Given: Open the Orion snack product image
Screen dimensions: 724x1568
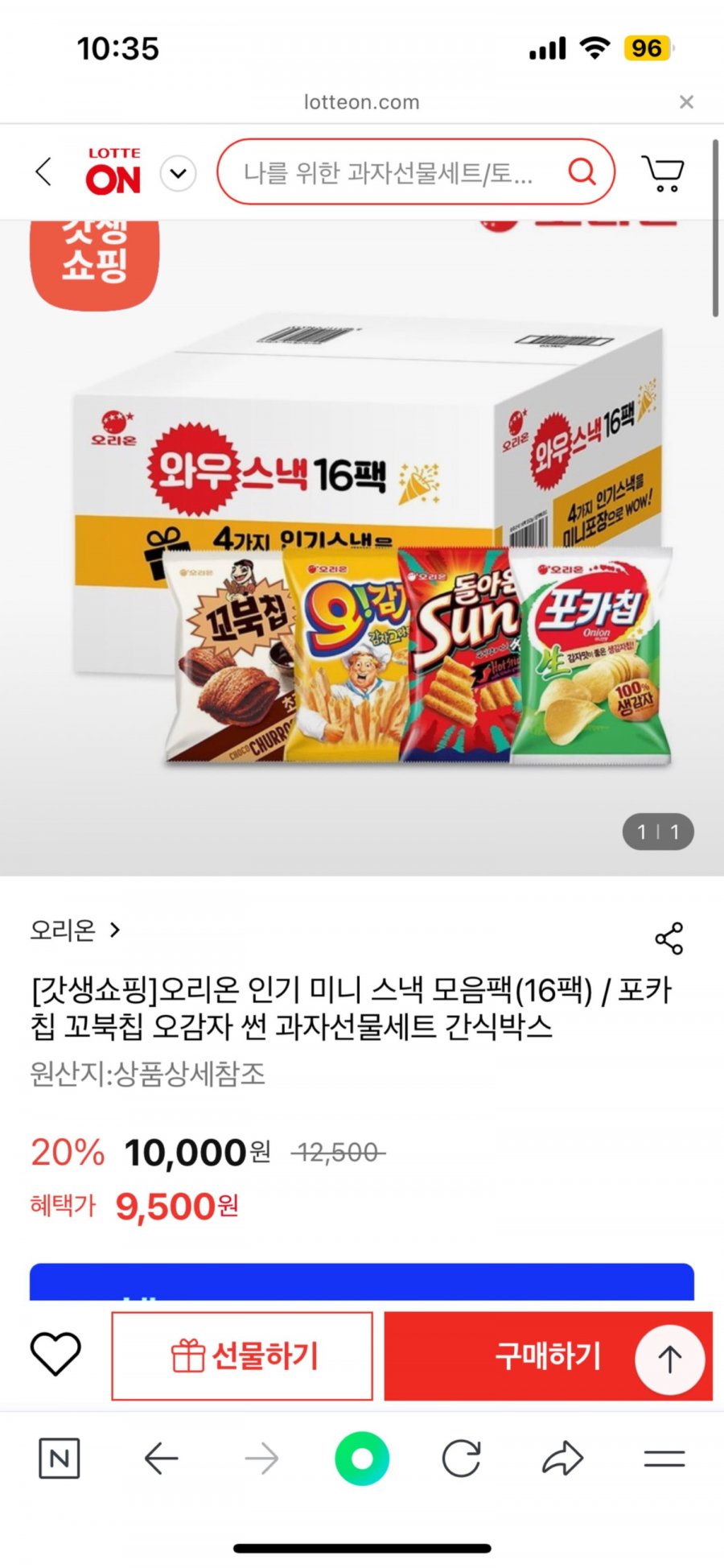Looking at the screenshot, I should coord(362,547).
